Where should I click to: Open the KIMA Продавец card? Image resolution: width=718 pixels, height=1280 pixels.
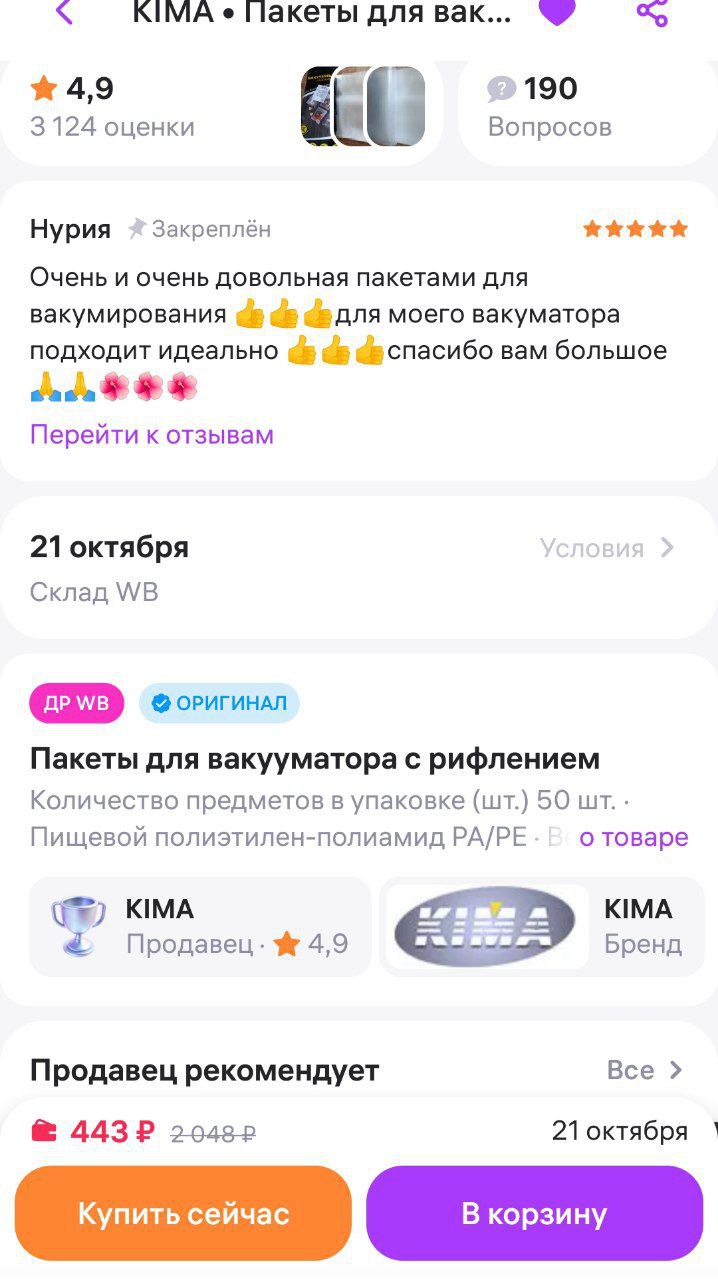pos(200,926)
